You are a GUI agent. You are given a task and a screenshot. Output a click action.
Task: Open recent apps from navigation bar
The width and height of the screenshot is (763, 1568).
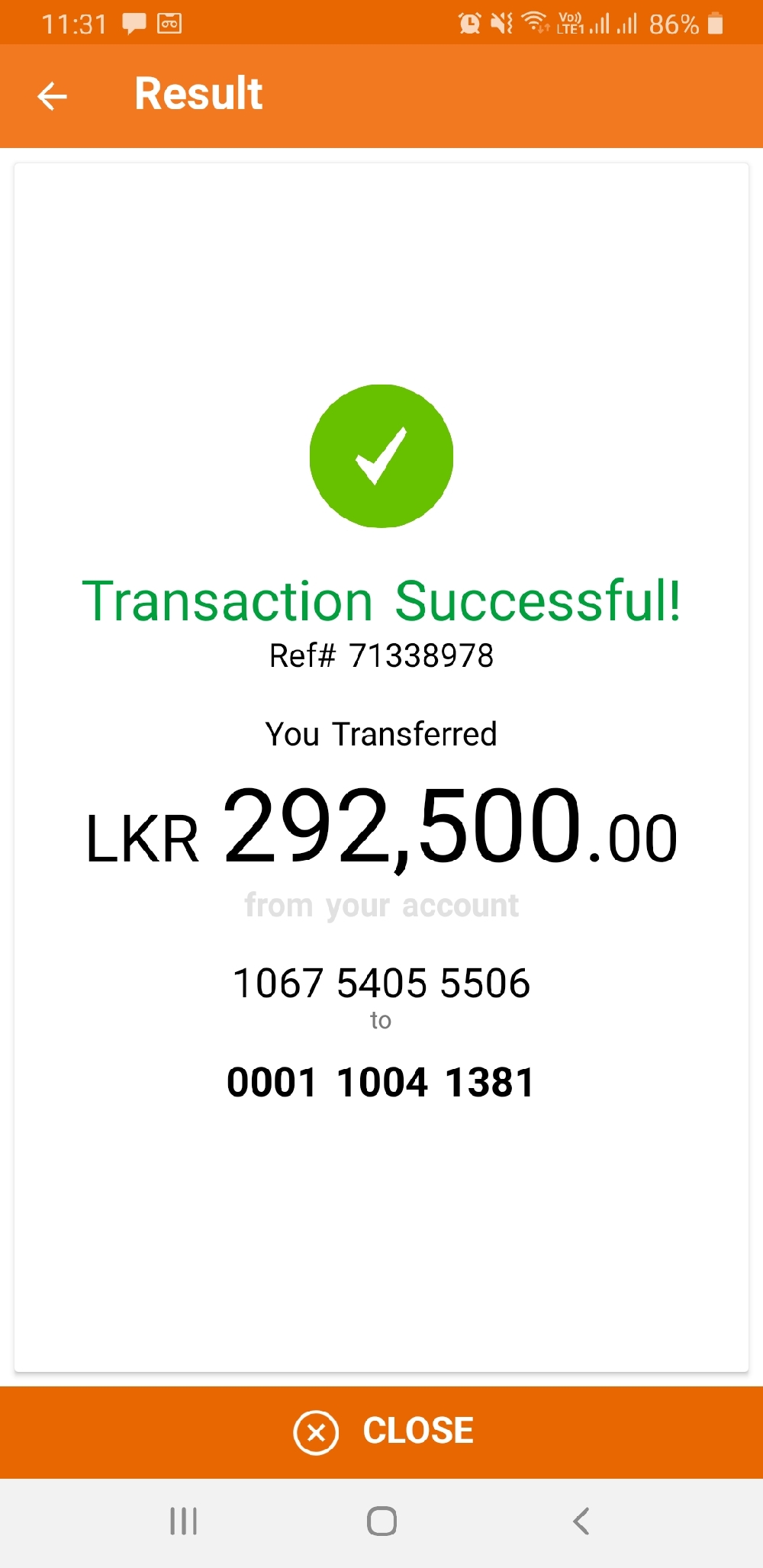pos(183,1521)
